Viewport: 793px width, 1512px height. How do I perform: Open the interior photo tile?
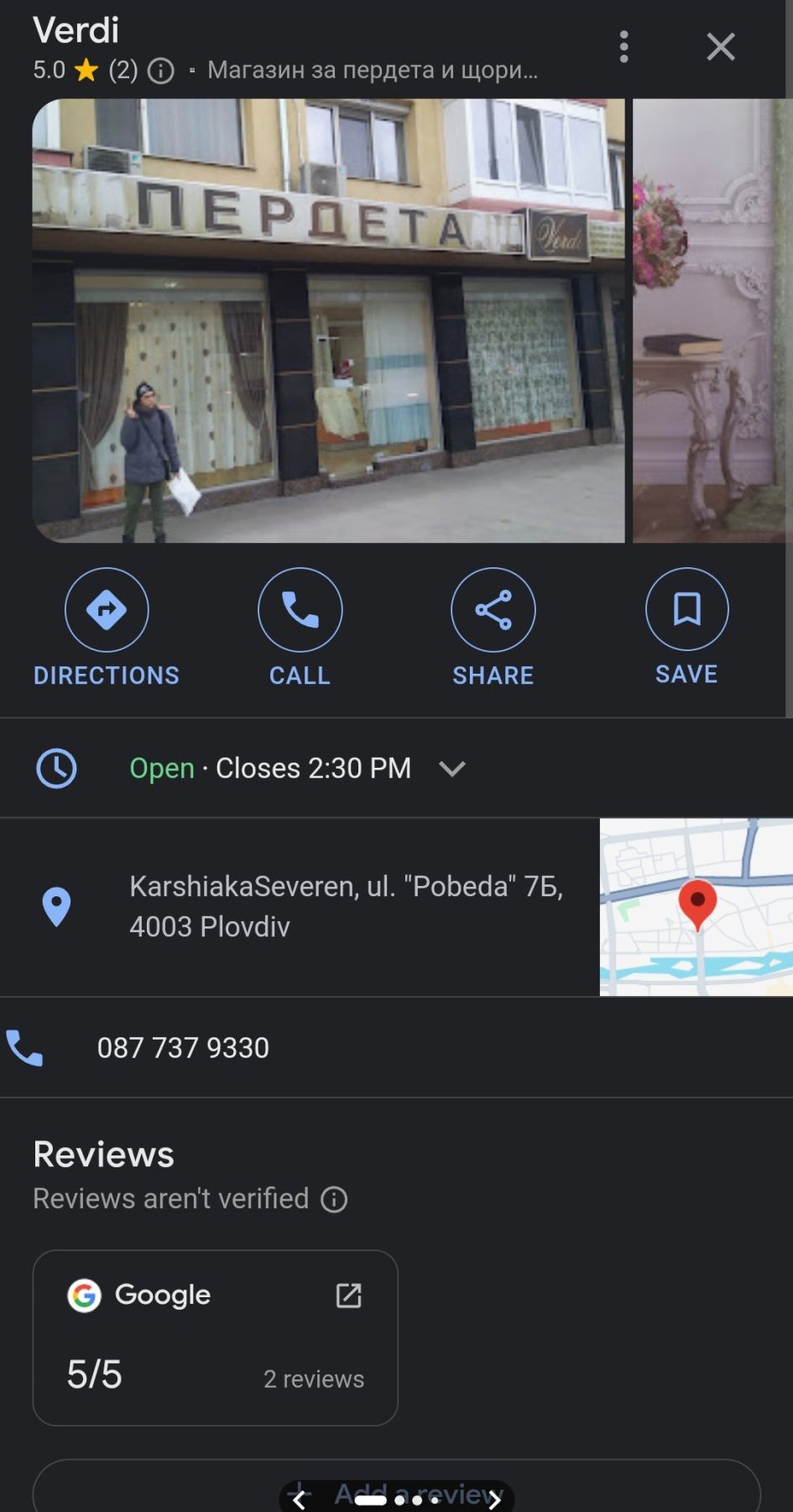pos(712,321)
